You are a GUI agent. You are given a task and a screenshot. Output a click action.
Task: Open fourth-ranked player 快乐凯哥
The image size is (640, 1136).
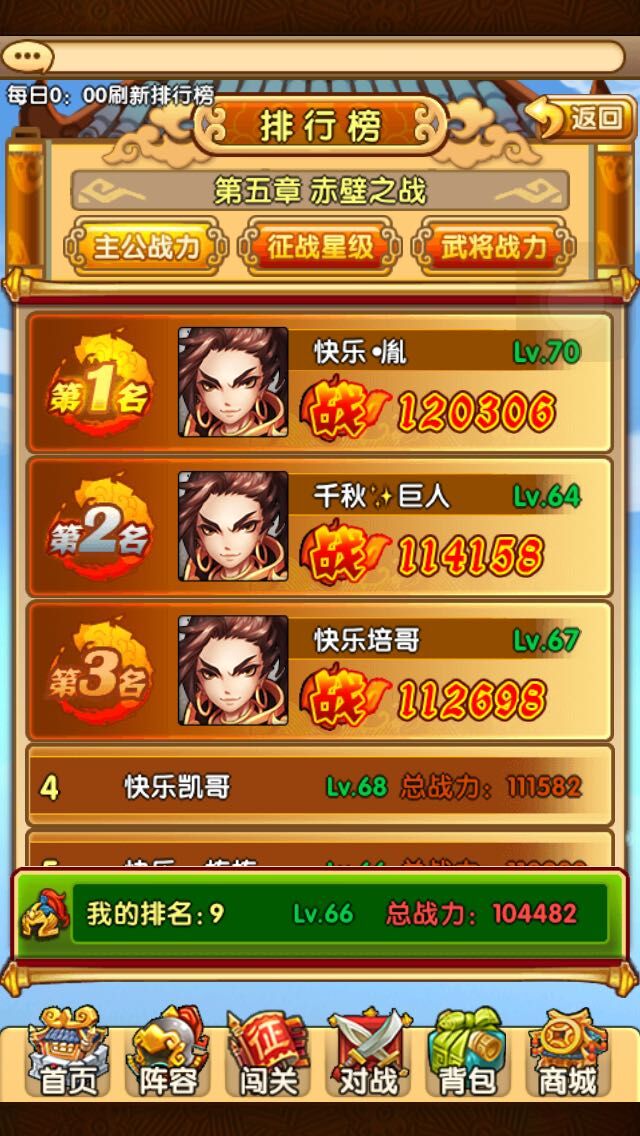(x=320, y=786)
